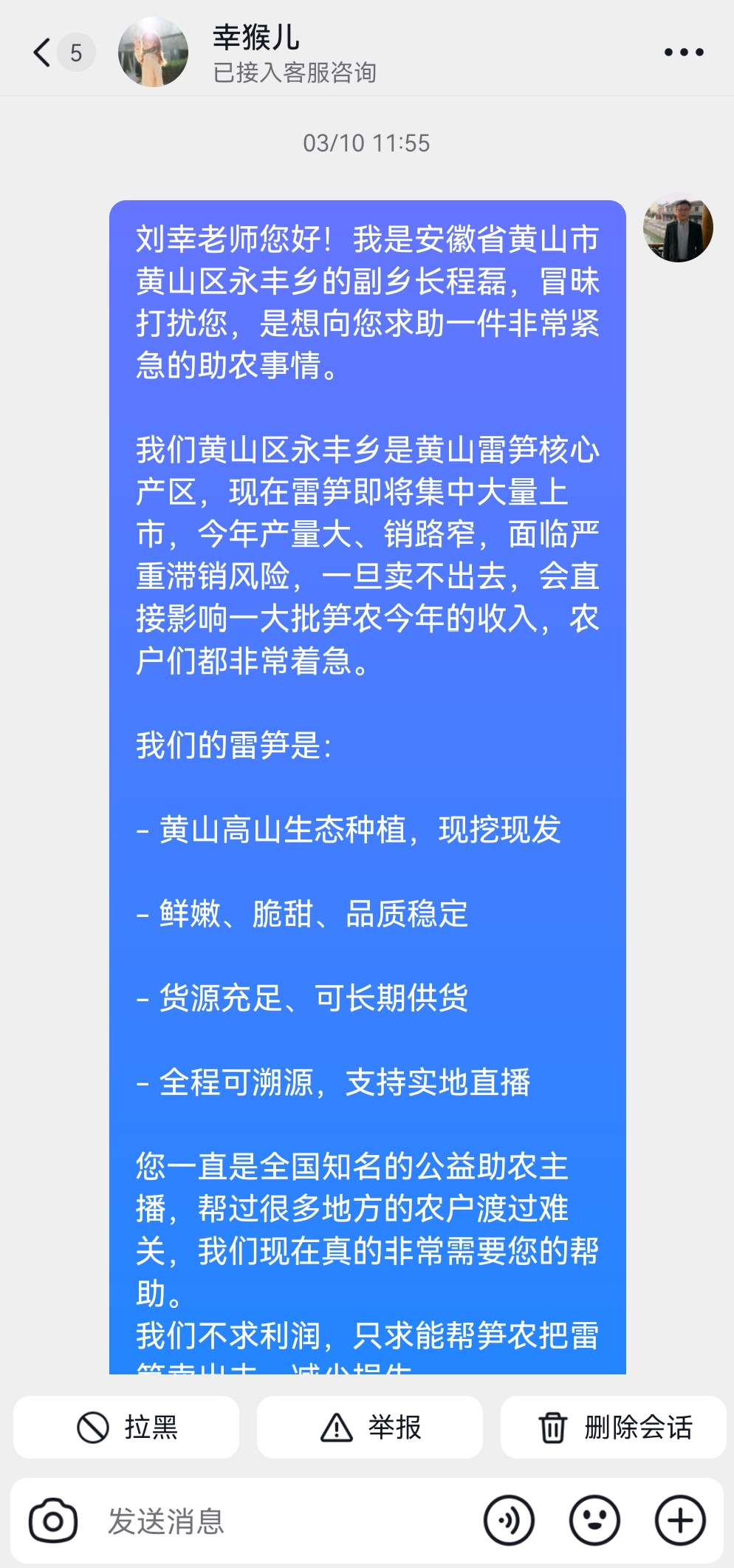Image resolution: width=734 pixels, height=1568 pixels.
Task: Focus the 发送消息 text field
Action: [281, 1521]
